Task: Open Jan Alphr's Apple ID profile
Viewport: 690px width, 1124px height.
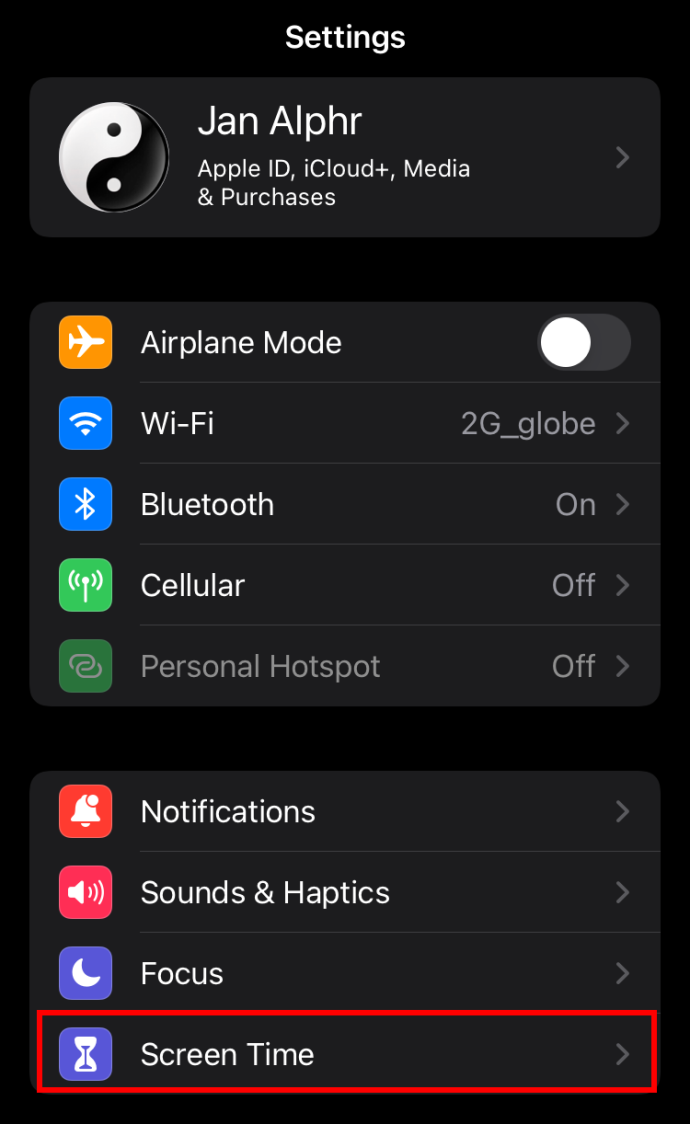Action: (x=345, y=157)
